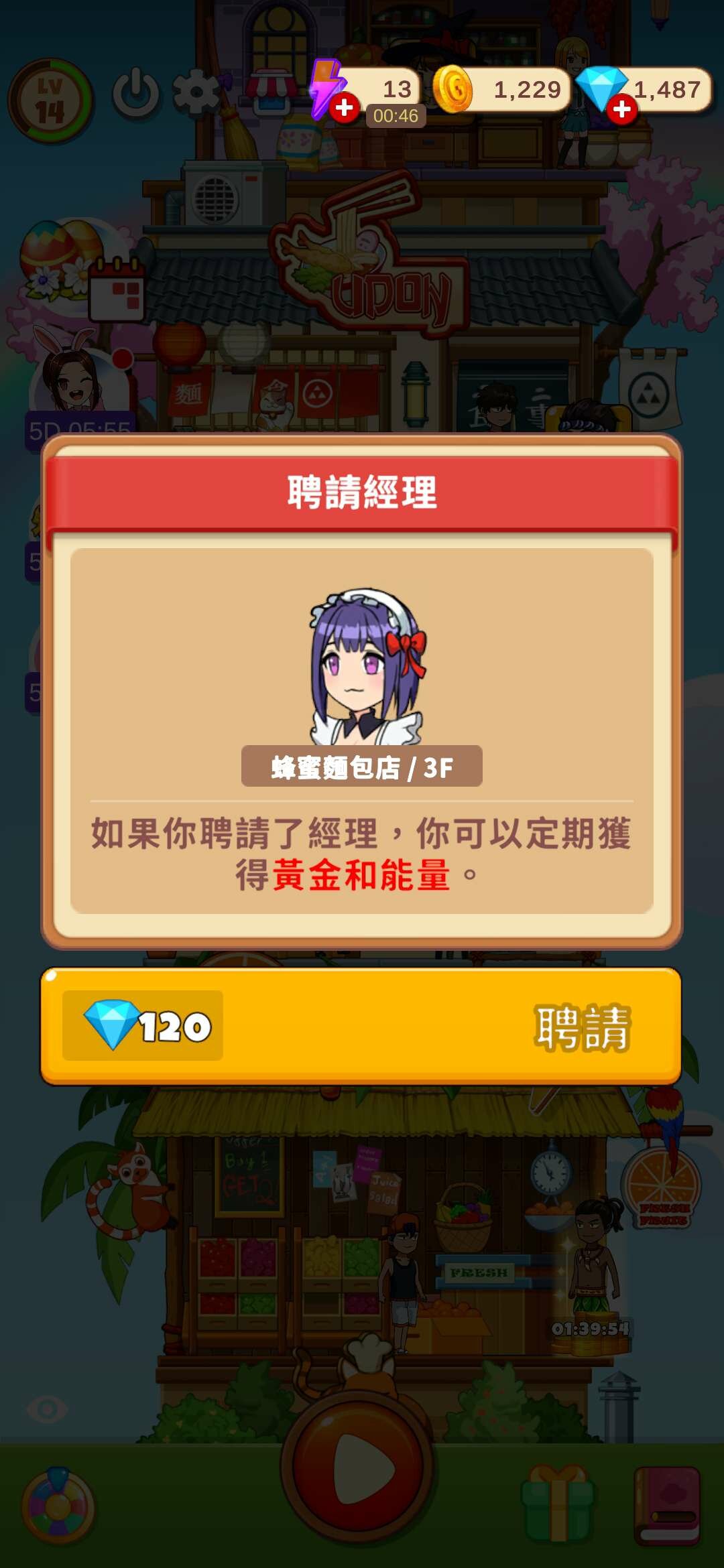Viewport: 724px width, 1568px height.
Task: Buy more diamonds with the plus icon
Action: (x=622, y=109)
